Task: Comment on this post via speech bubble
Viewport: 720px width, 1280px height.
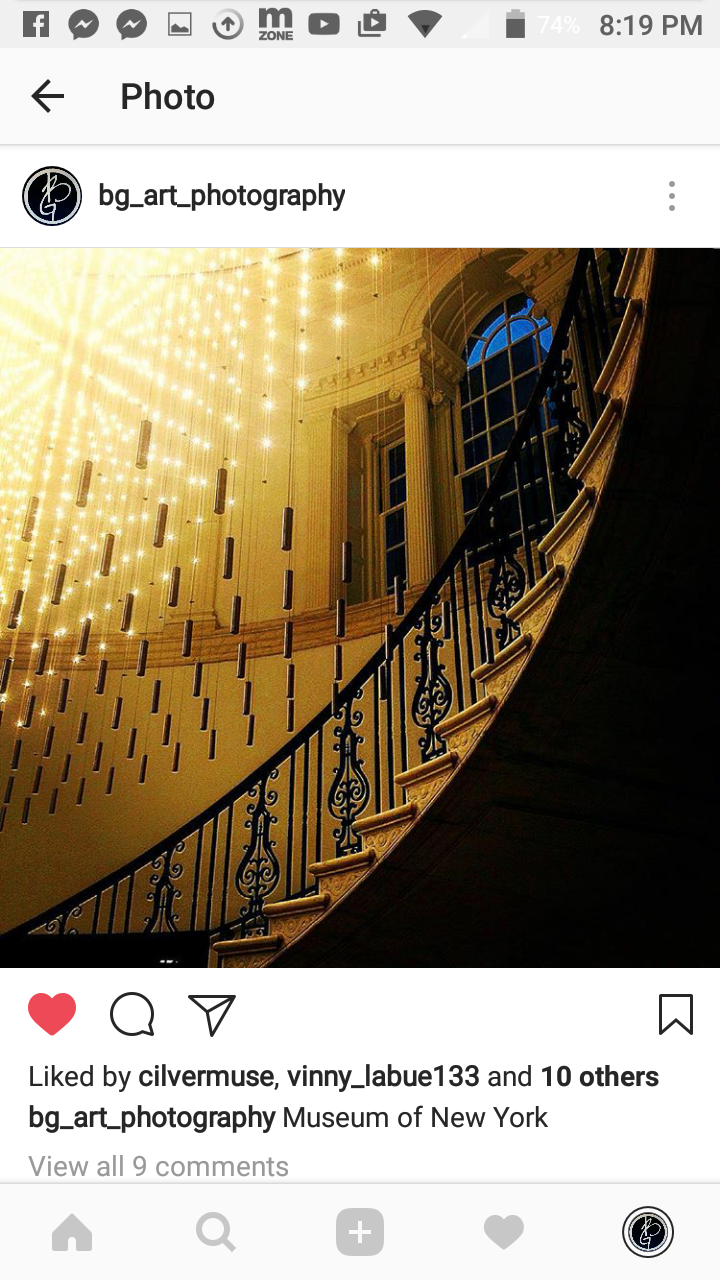Action: (x=132, y=1015)
